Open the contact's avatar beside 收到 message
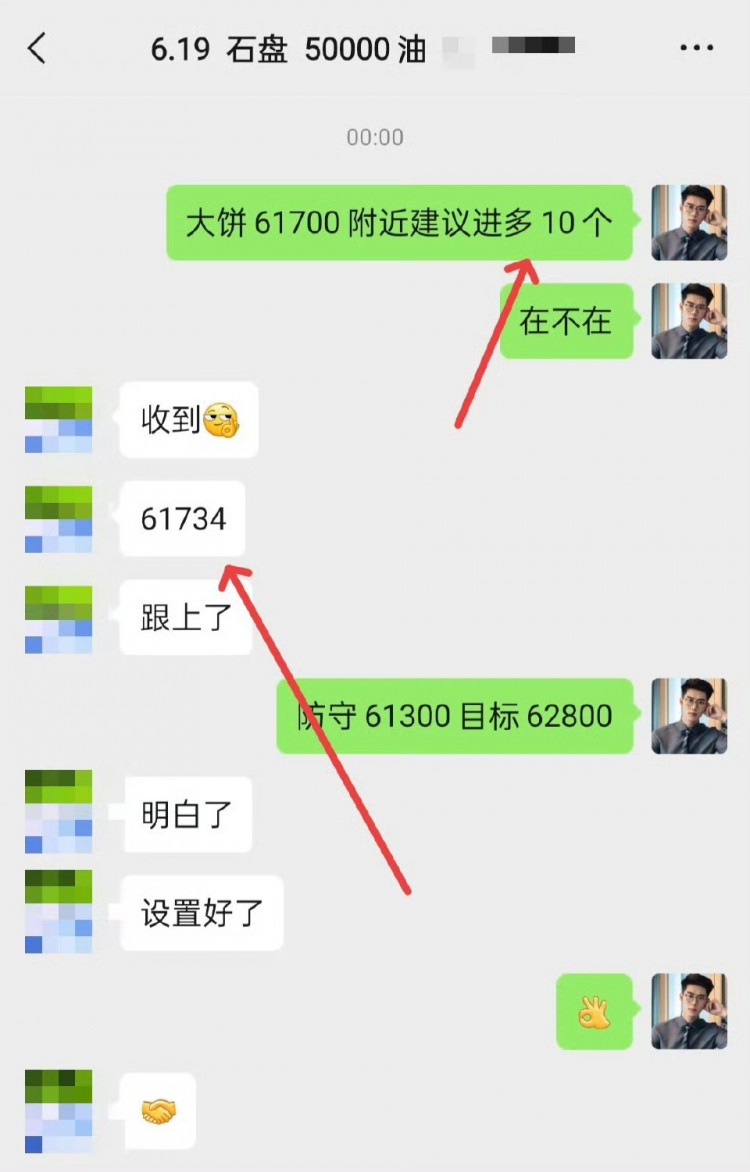The height and width of the screenshot is (1172, 750). (x=58, y=420)
